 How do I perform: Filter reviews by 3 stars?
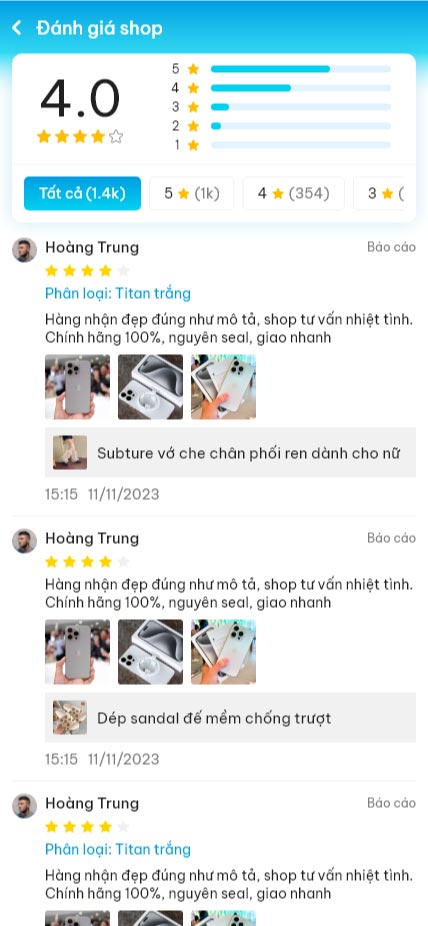[379, 193]
